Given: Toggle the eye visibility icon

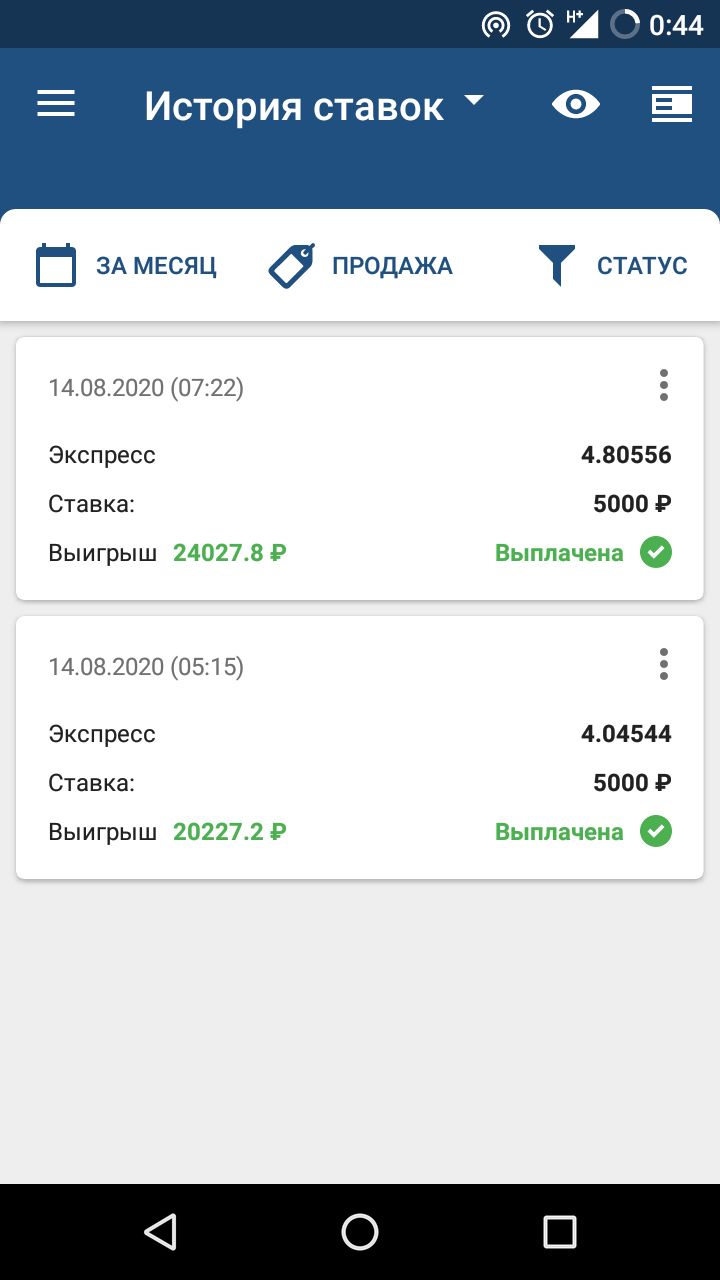Looking at the screenshot, I should [576, 105].
